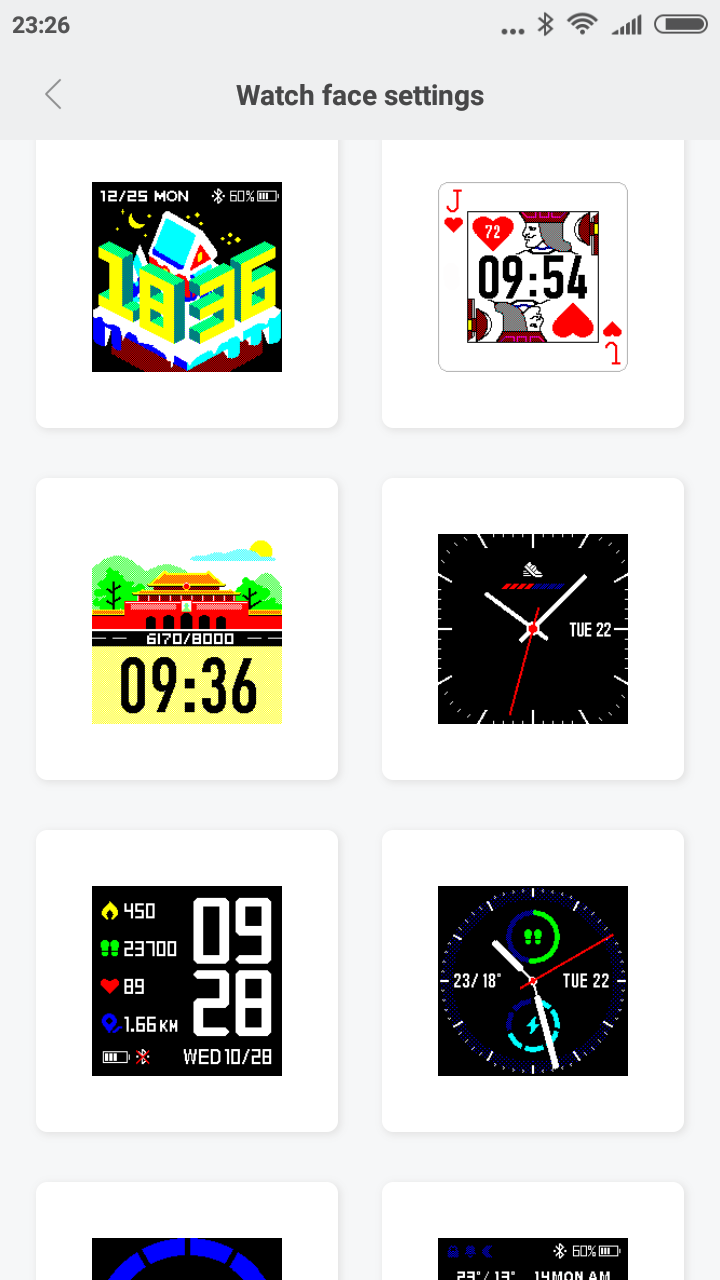Select the temple landscape watch face
Image resolution: width=720 pixels, height=1280 pixels.
tap(186, 628)
